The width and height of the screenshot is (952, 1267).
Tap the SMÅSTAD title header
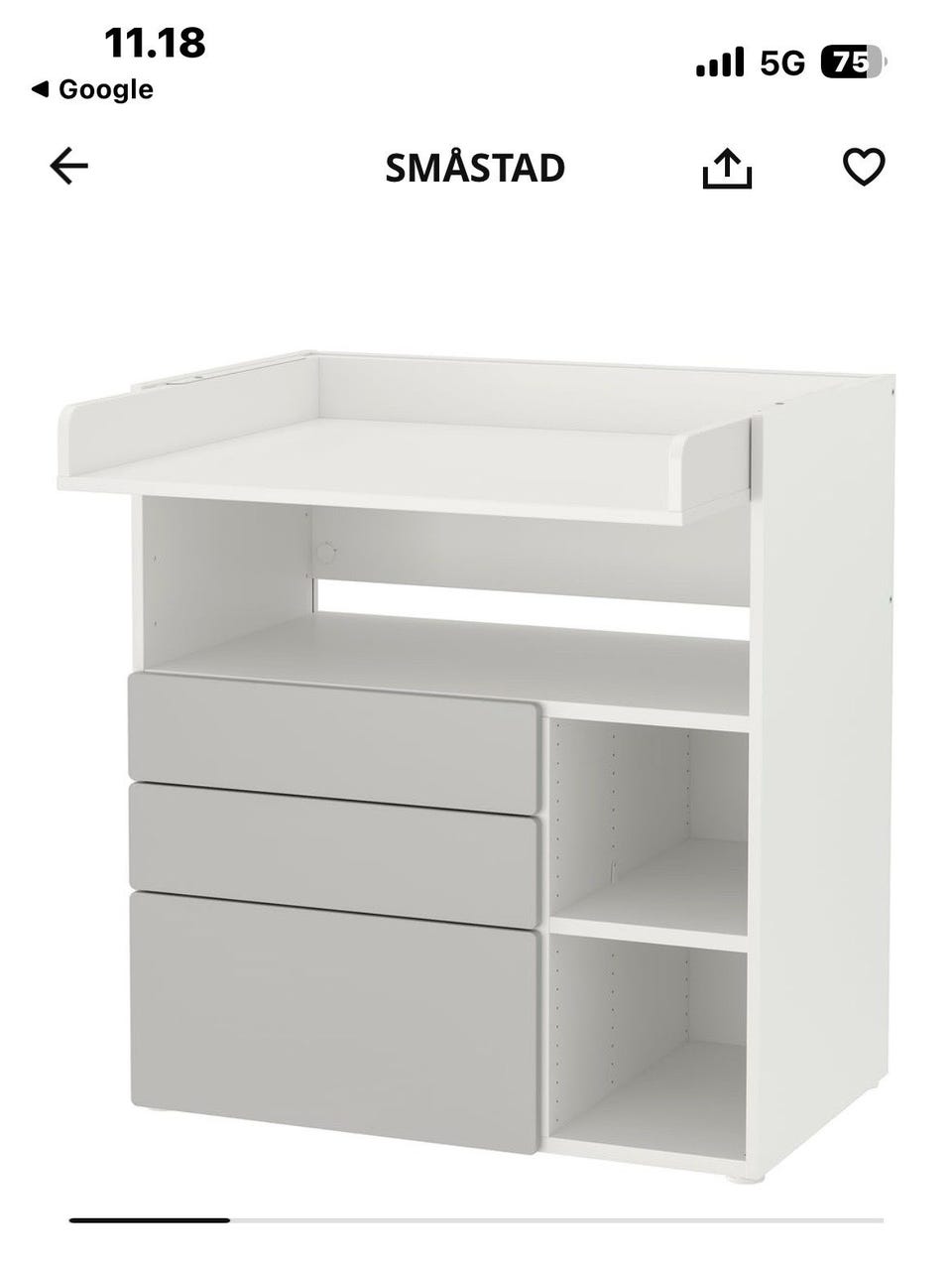tap(474, 168)
